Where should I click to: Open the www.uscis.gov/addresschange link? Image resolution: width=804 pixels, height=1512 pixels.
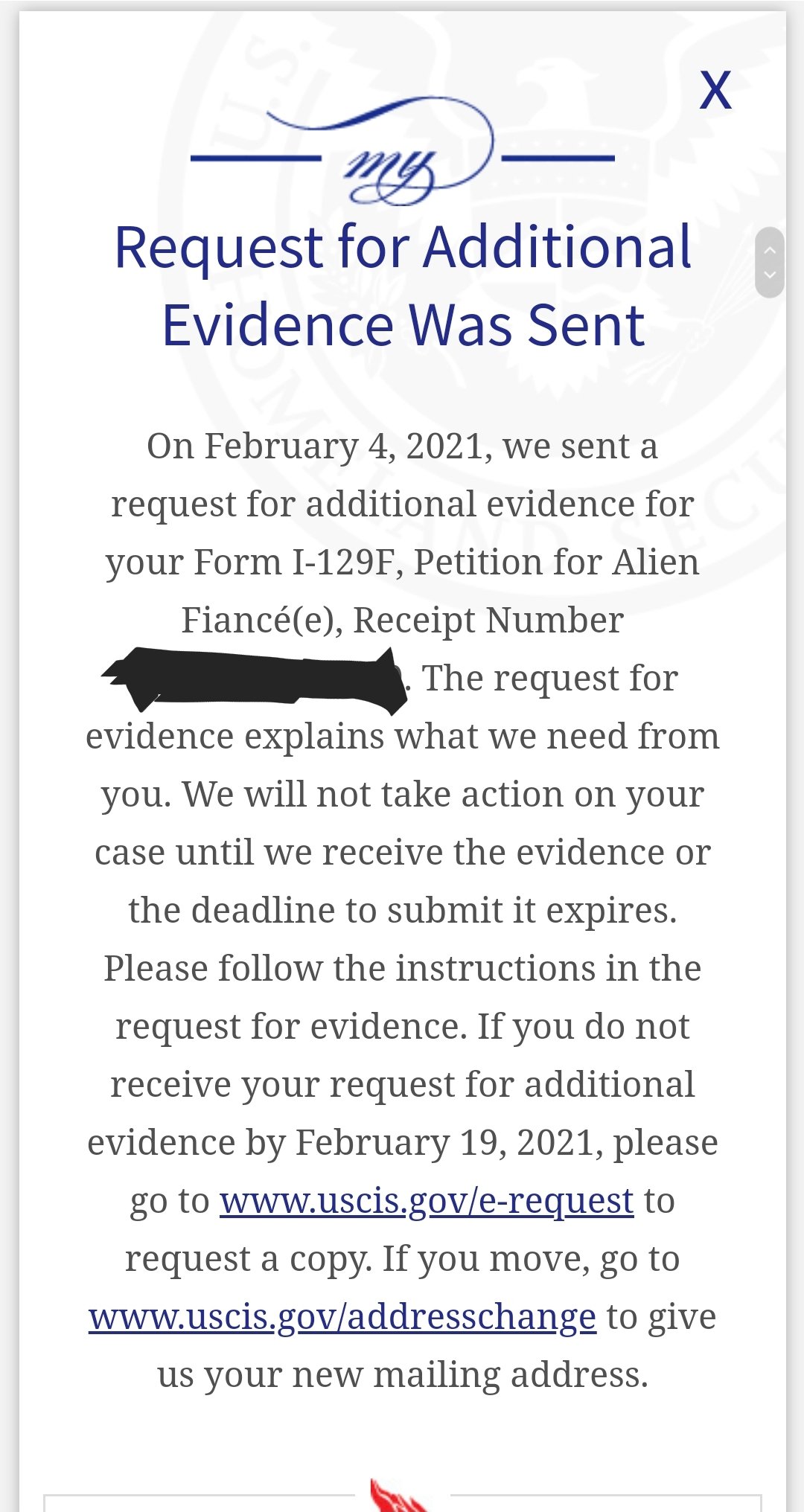pyautogui.click(x=342, y=1316)
